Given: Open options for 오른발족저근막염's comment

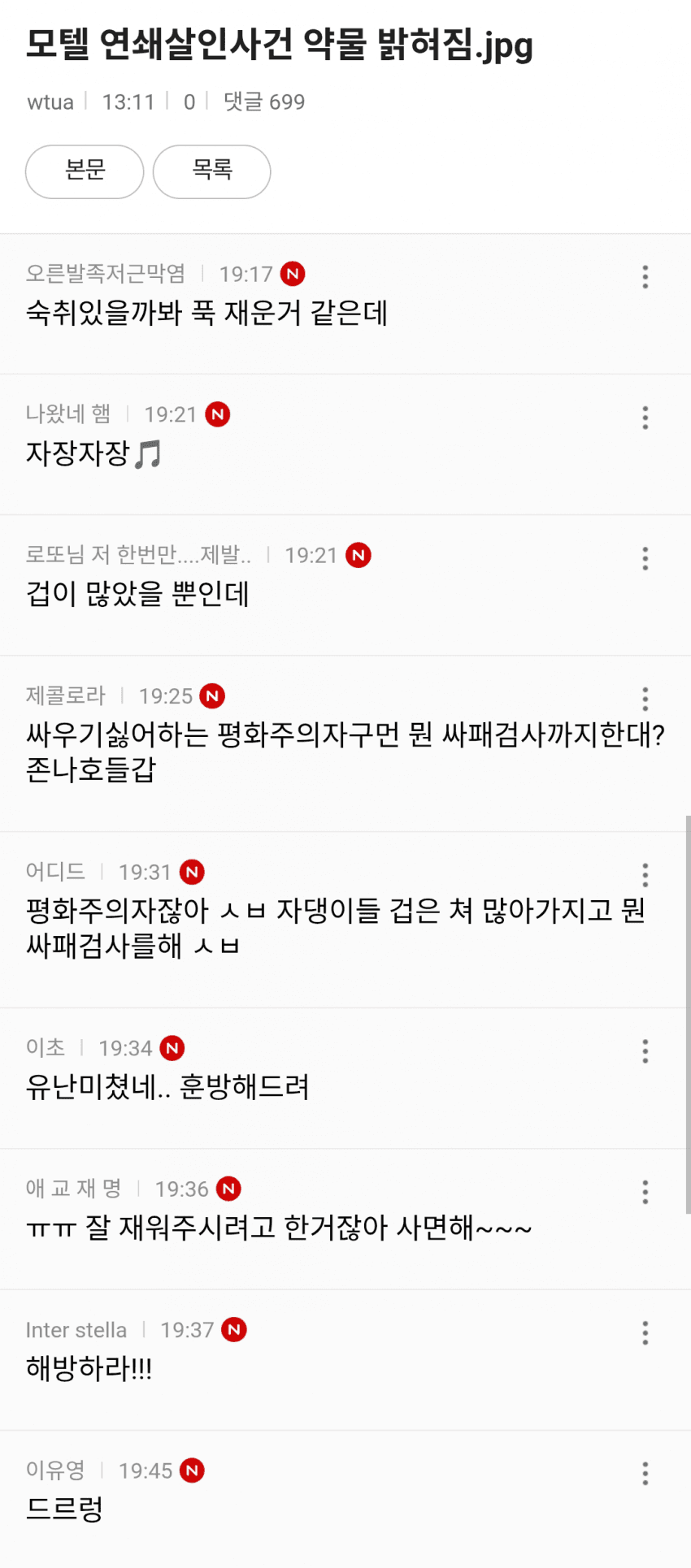Looking at the screenshot, I should point(645,277).
